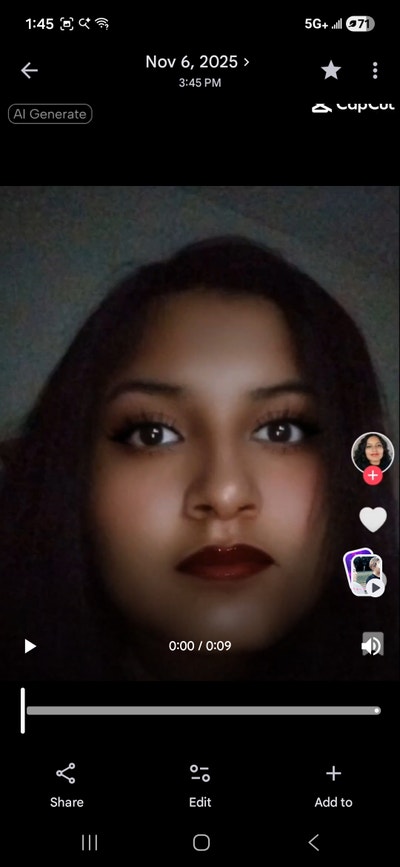Tap the middle of the video seek bar
The image size is (400, 867).
coord(204,711)
